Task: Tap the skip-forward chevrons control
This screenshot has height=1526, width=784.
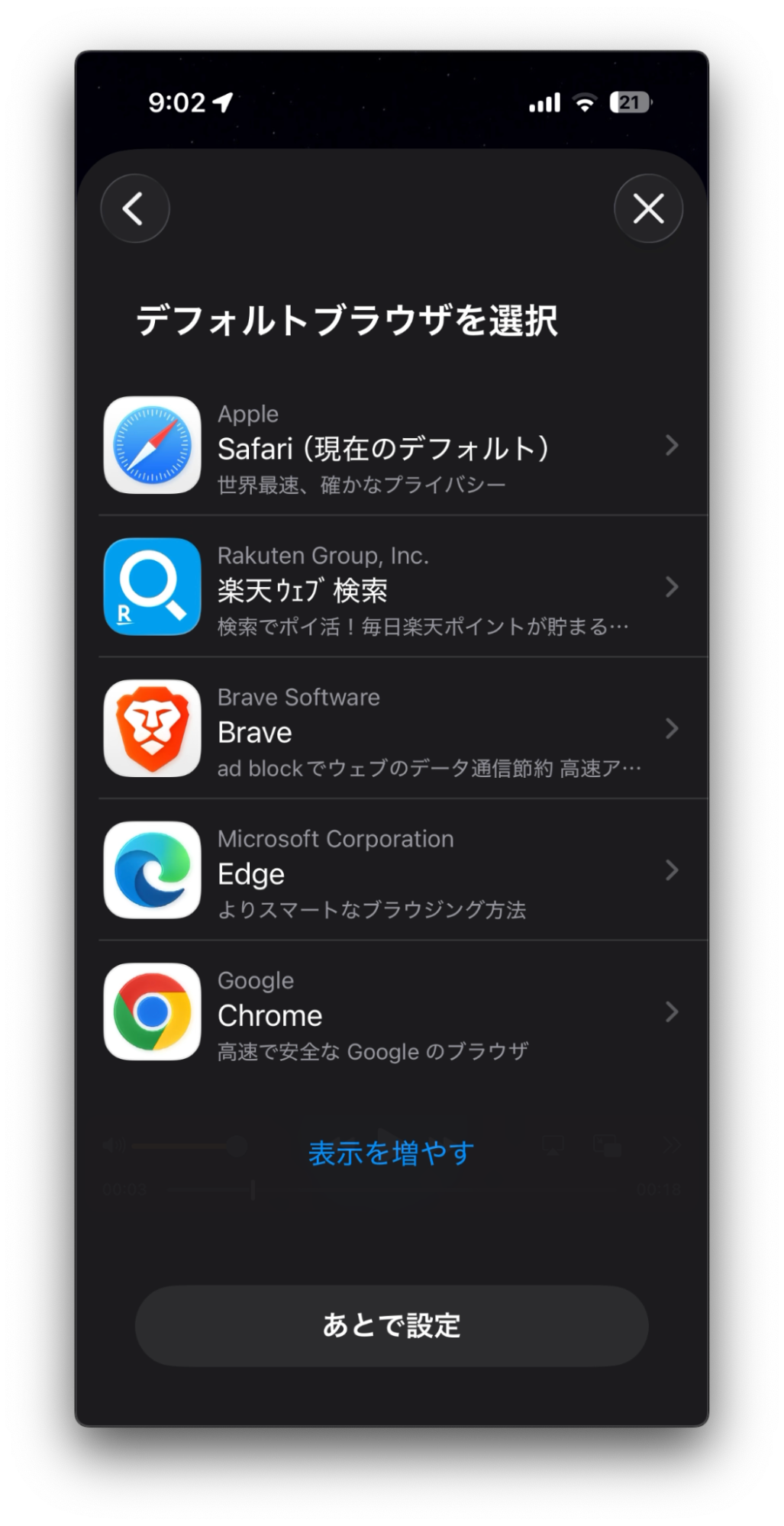Action: (673, 1145)
